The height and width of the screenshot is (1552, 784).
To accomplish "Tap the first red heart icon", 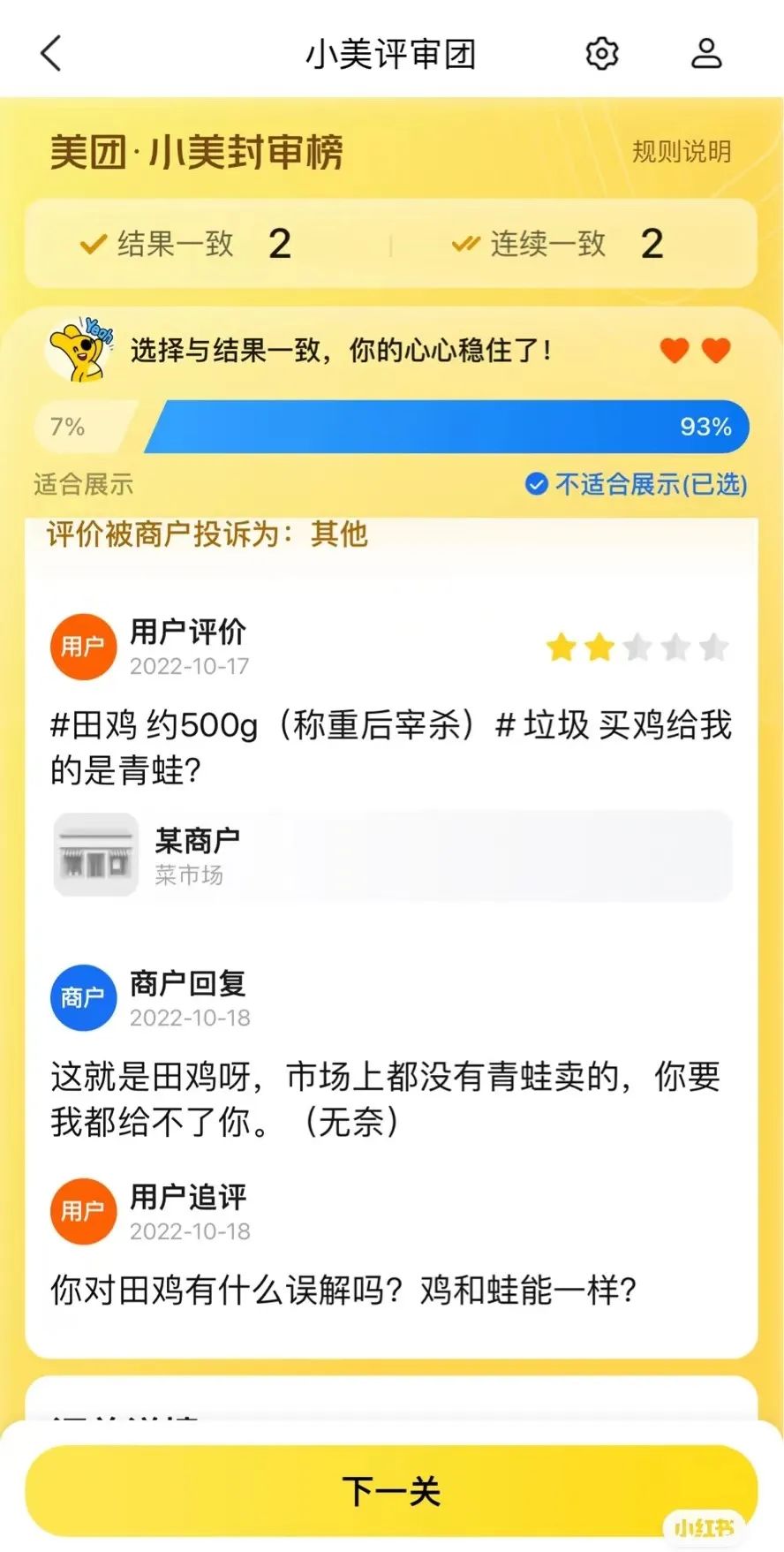I will [x=674, y=350].
